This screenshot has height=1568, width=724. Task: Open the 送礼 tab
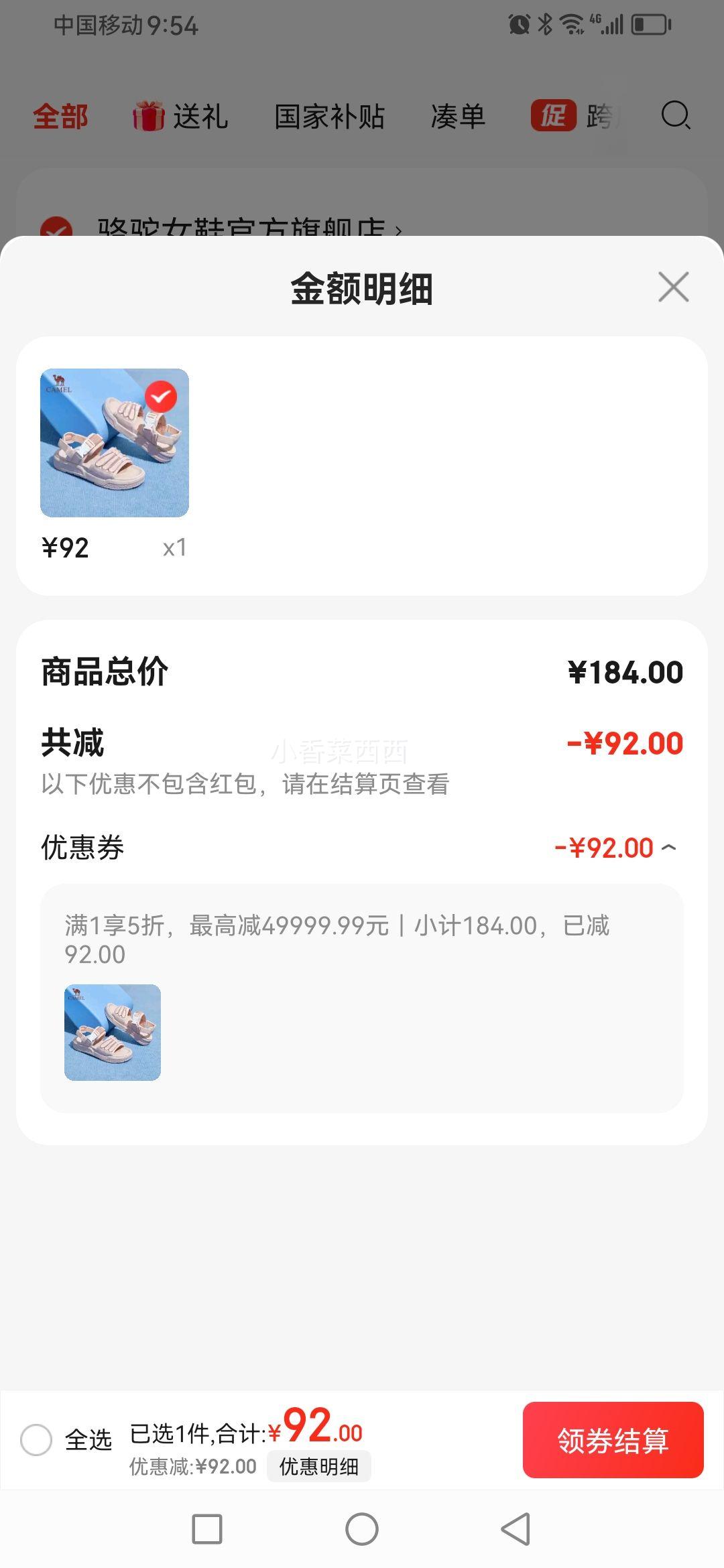tap(200, 115)
